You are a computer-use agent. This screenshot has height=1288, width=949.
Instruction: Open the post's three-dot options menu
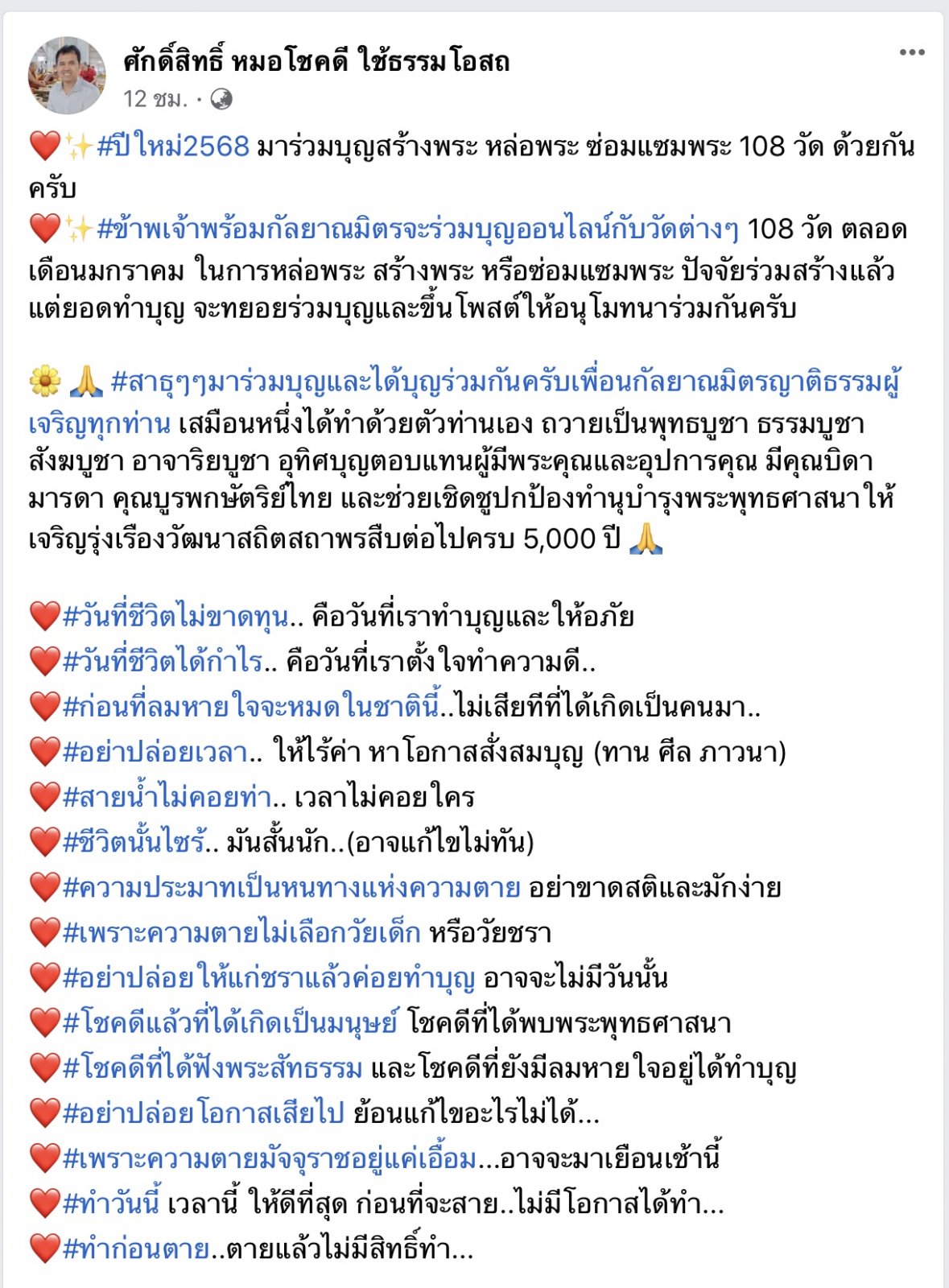click(x=911, y=53)
